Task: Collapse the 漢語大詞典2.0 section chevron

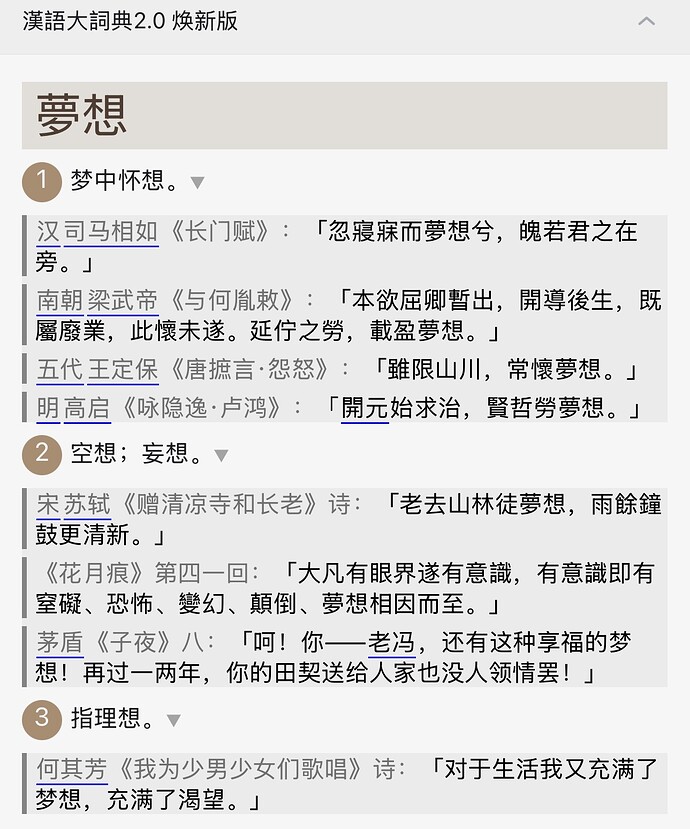Action: point(647,21)
